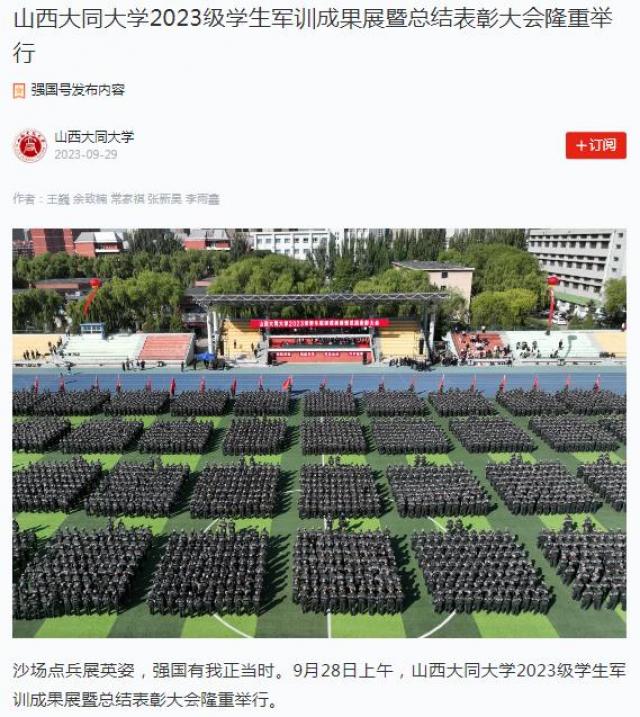640x717 pixels.
Task: Open 山西大同大学 publisher profile
Action: click(94, 137)
